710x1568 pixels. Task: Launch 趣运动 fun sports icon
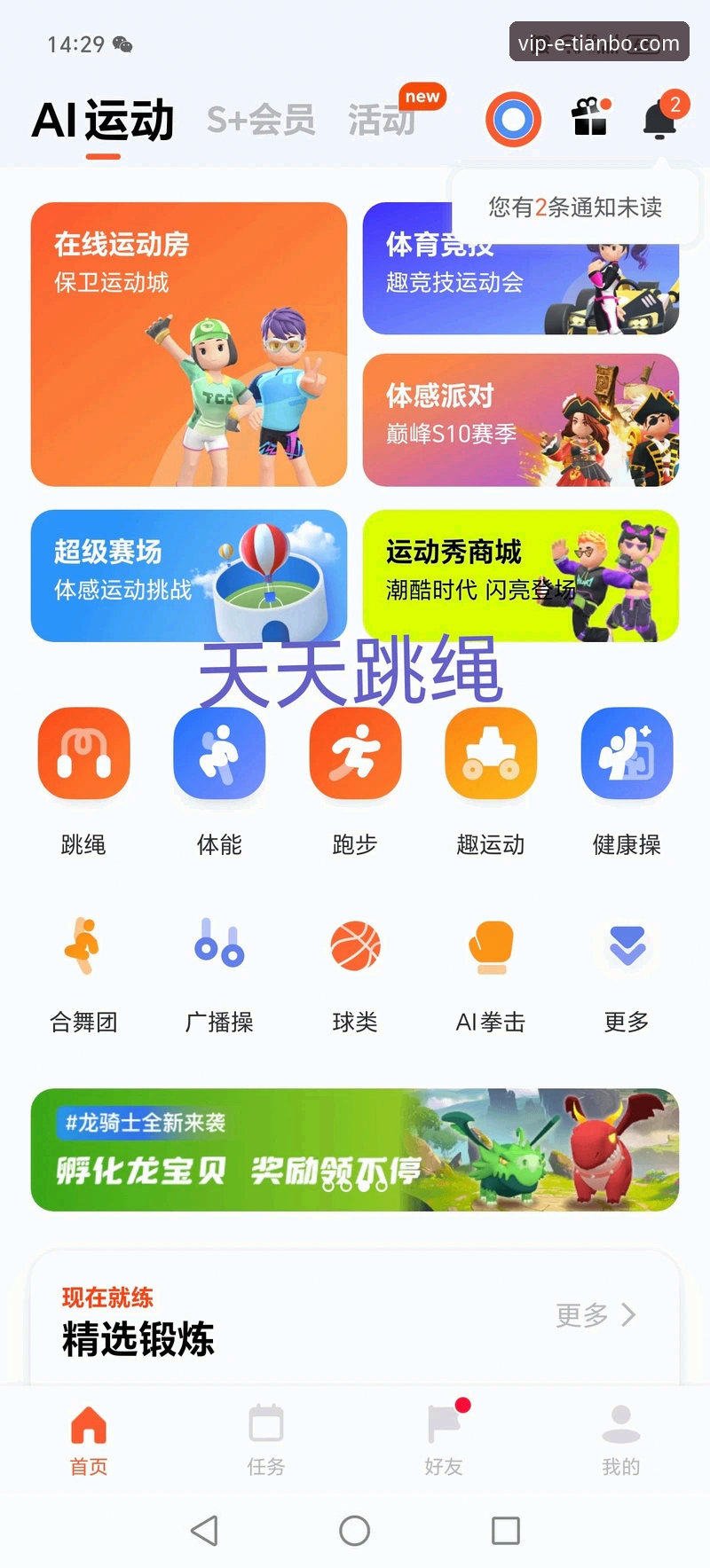[x=489, y=754]
